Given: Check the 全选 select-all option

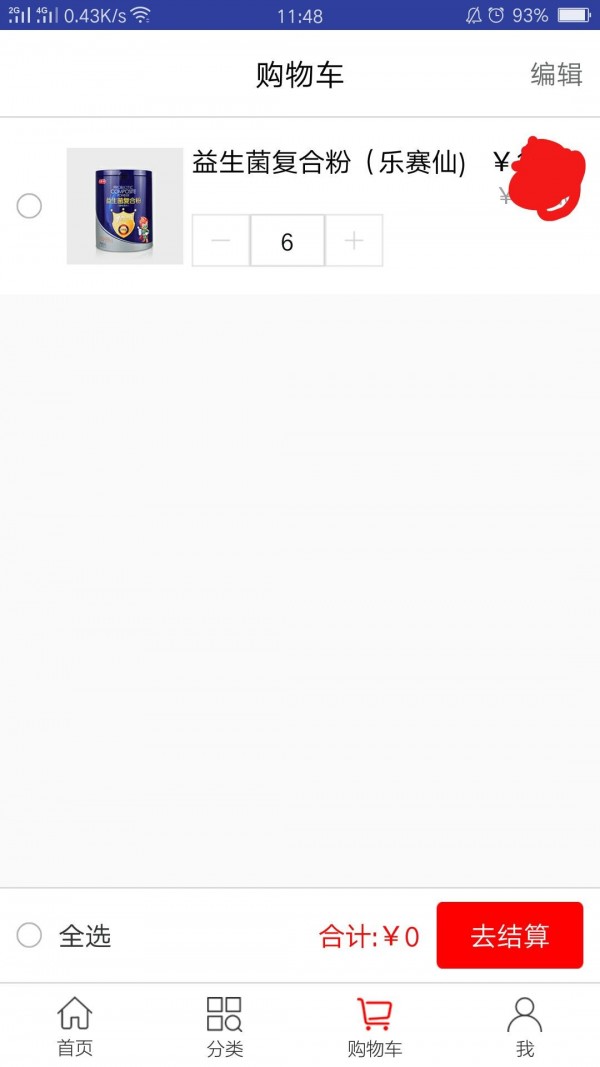Looking at the screenshot, I should 30,936.
